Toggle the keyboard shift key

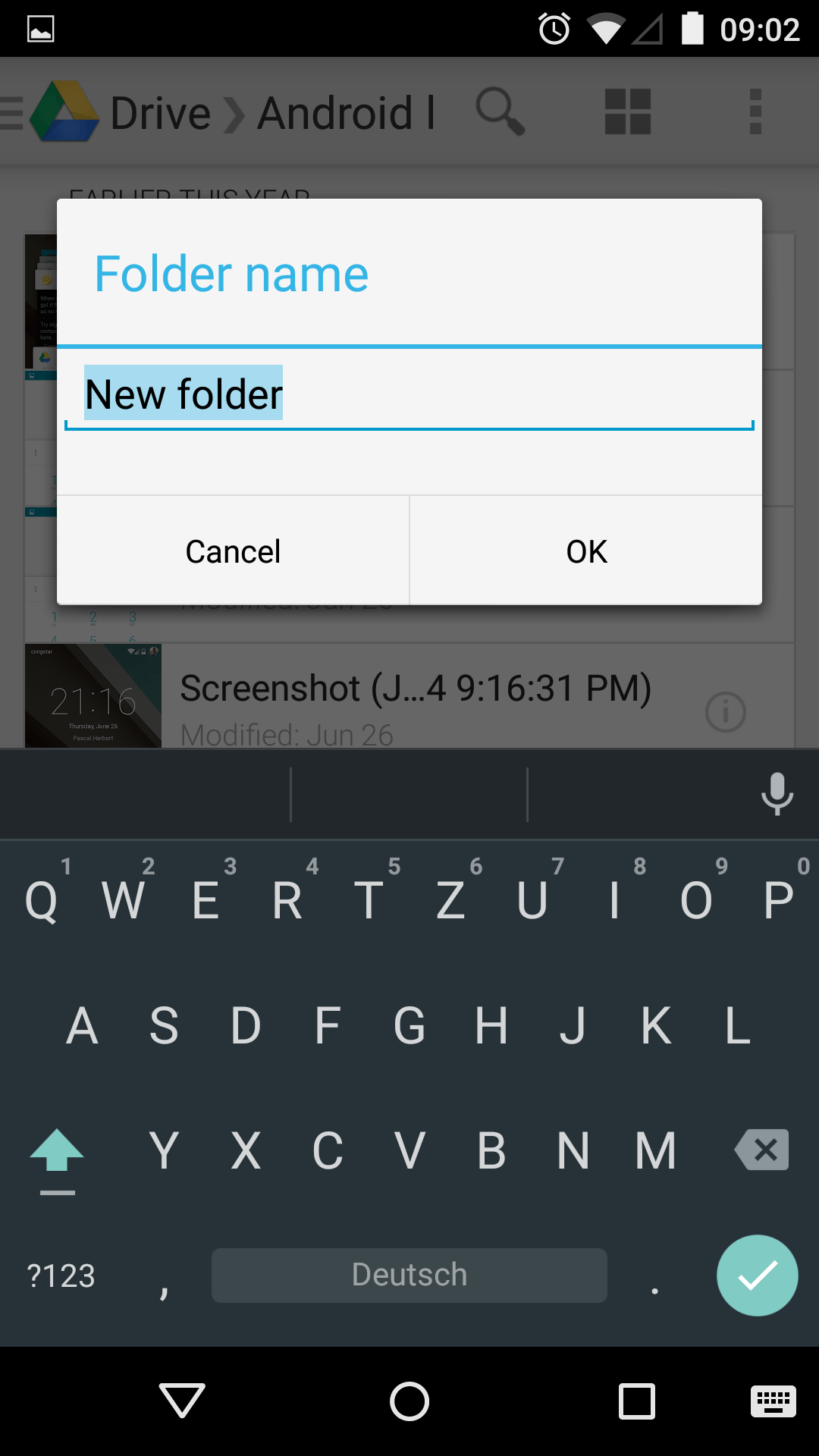[x=57, y=1151]
